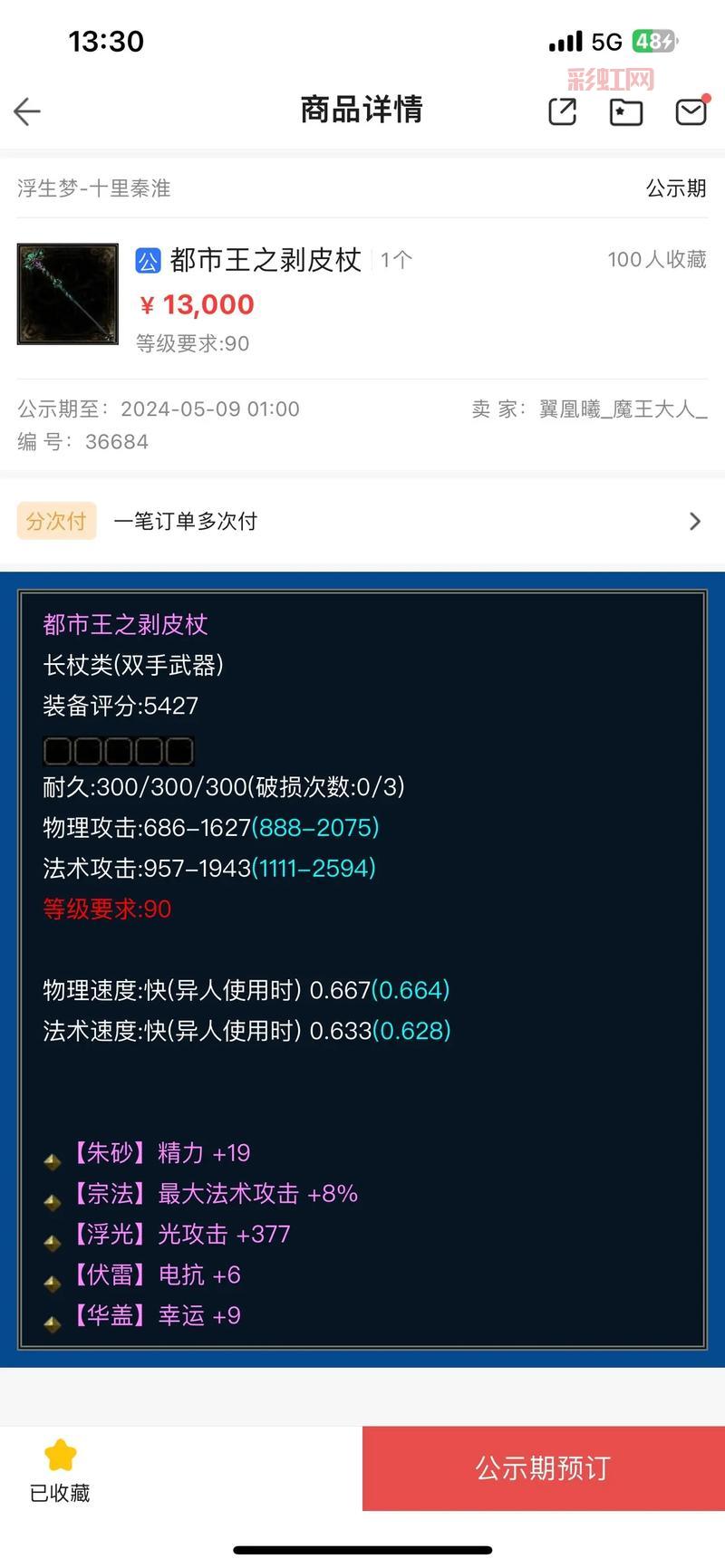Tap the gem icon beside 【华盖】幸运 attribute
The image size is (725, 1568).
tap(52, 1322)
